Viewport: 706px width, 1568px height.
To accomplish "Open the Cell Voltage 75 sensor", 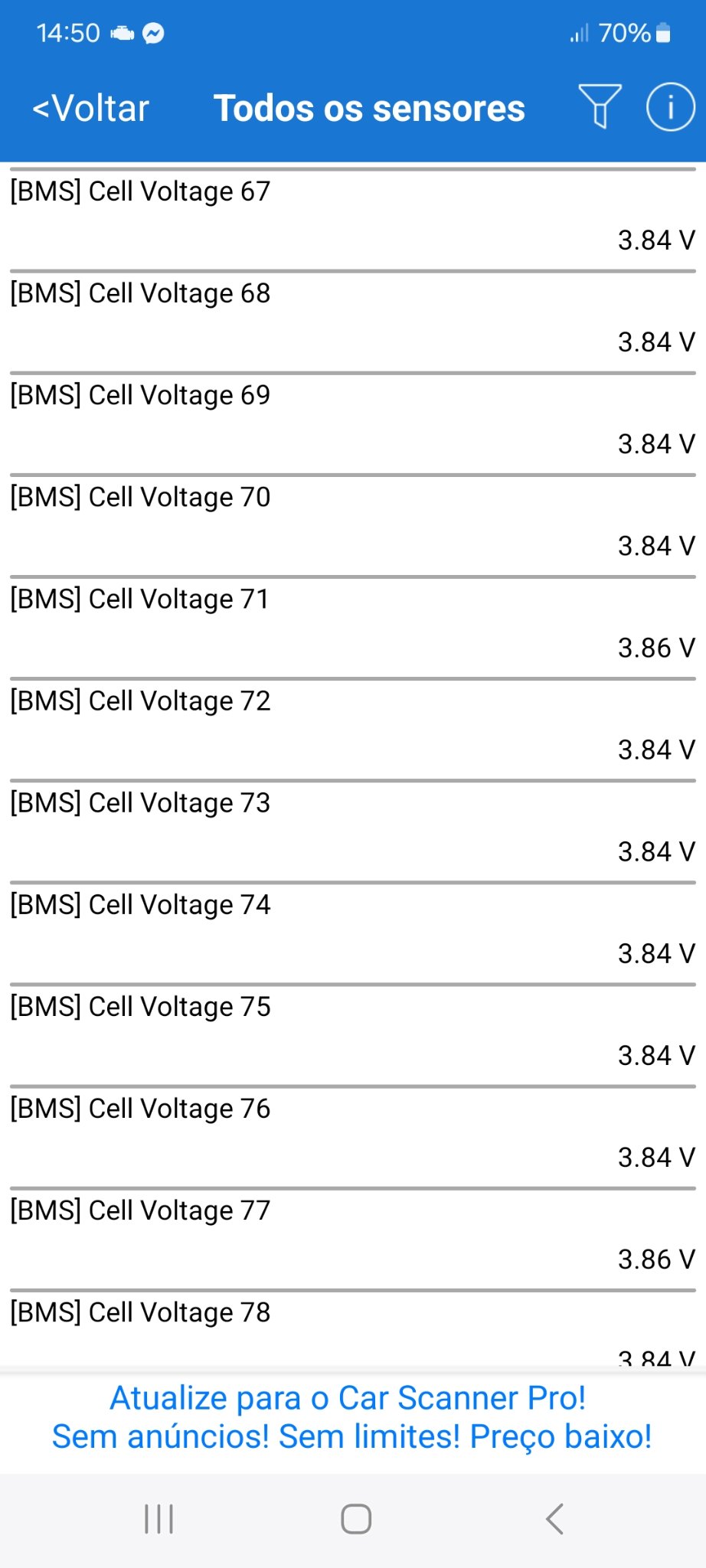I will pyautogui.click(x=352, y=1033).
